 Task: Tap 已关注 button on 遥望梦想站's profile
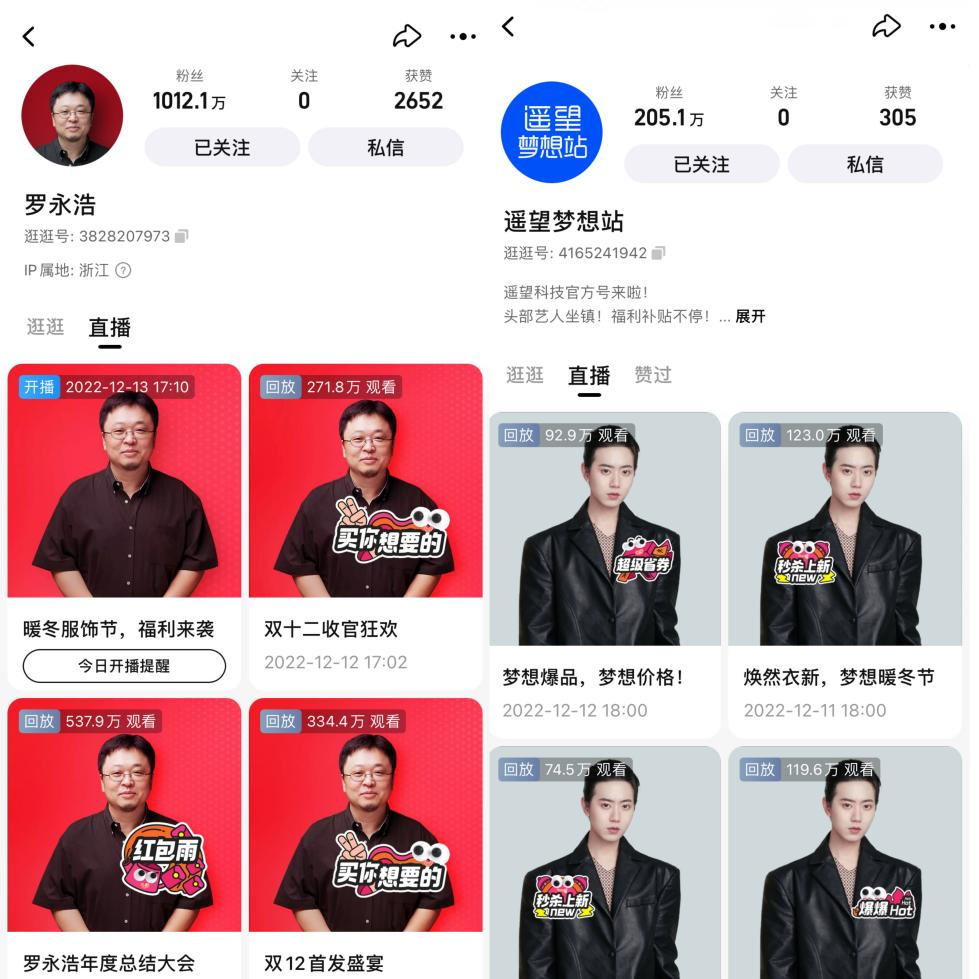701,164
